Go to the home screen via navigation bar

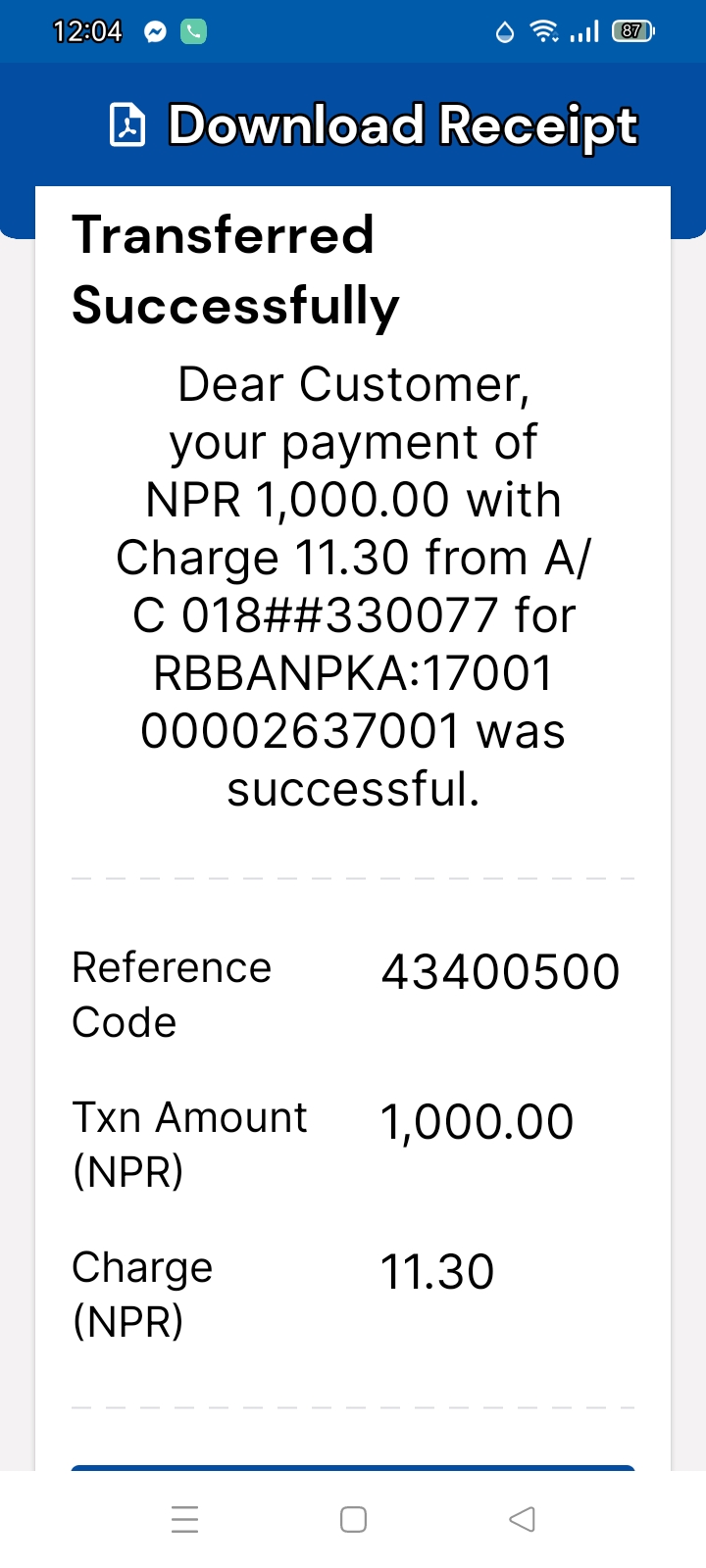pos(353,1519)
